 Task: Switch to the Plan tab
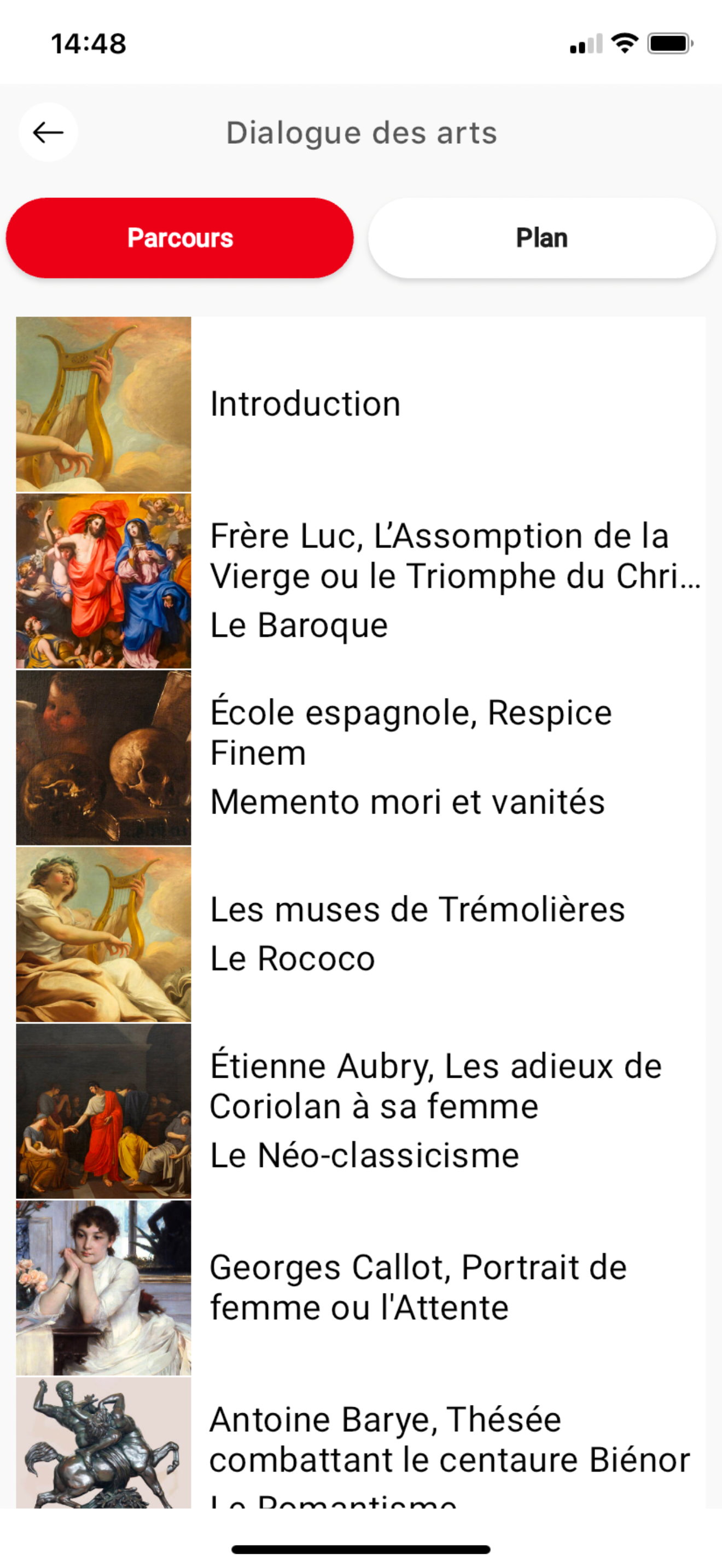(x=542, y=238)
